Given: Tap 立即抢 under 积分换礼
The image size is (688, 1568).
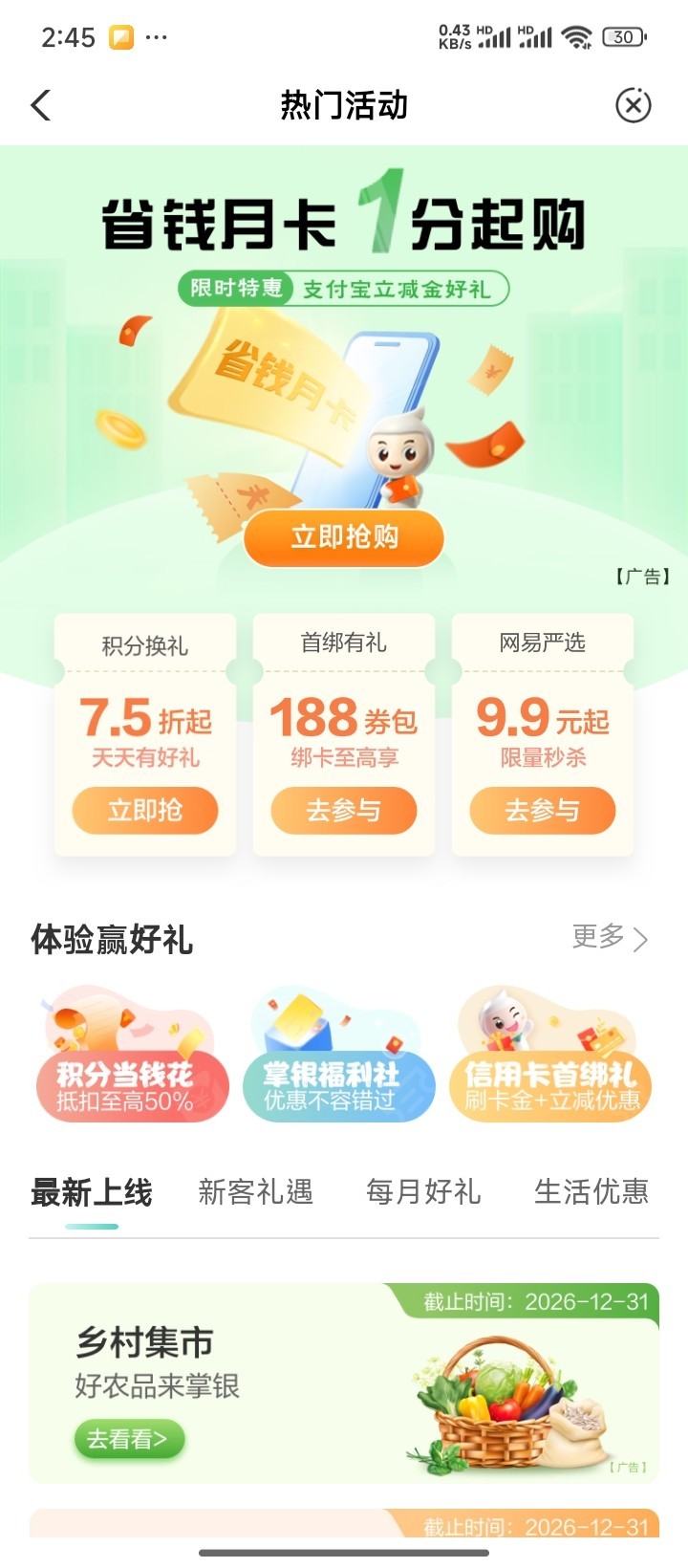Looking at the screenshot, I should click(x=145, y=811).
